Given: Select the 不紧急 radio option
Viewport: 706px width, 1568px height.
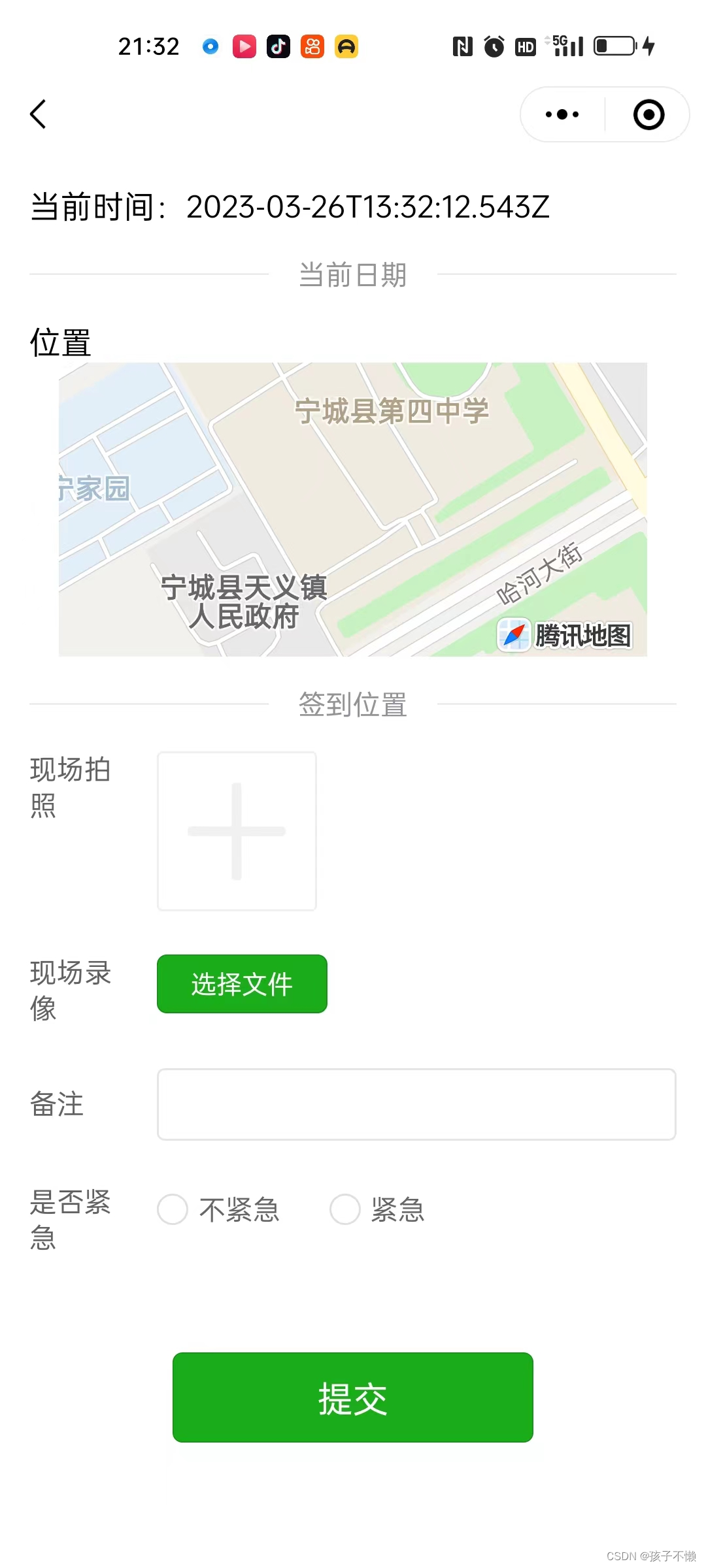Looking at the screenshot, I should [x=173, y=1209].
